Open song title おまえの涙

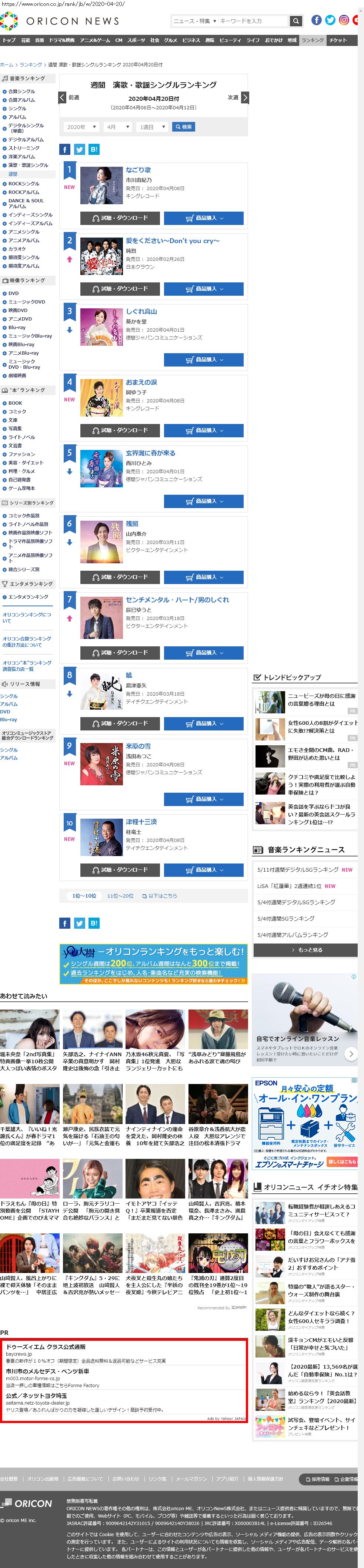(141, 382)
